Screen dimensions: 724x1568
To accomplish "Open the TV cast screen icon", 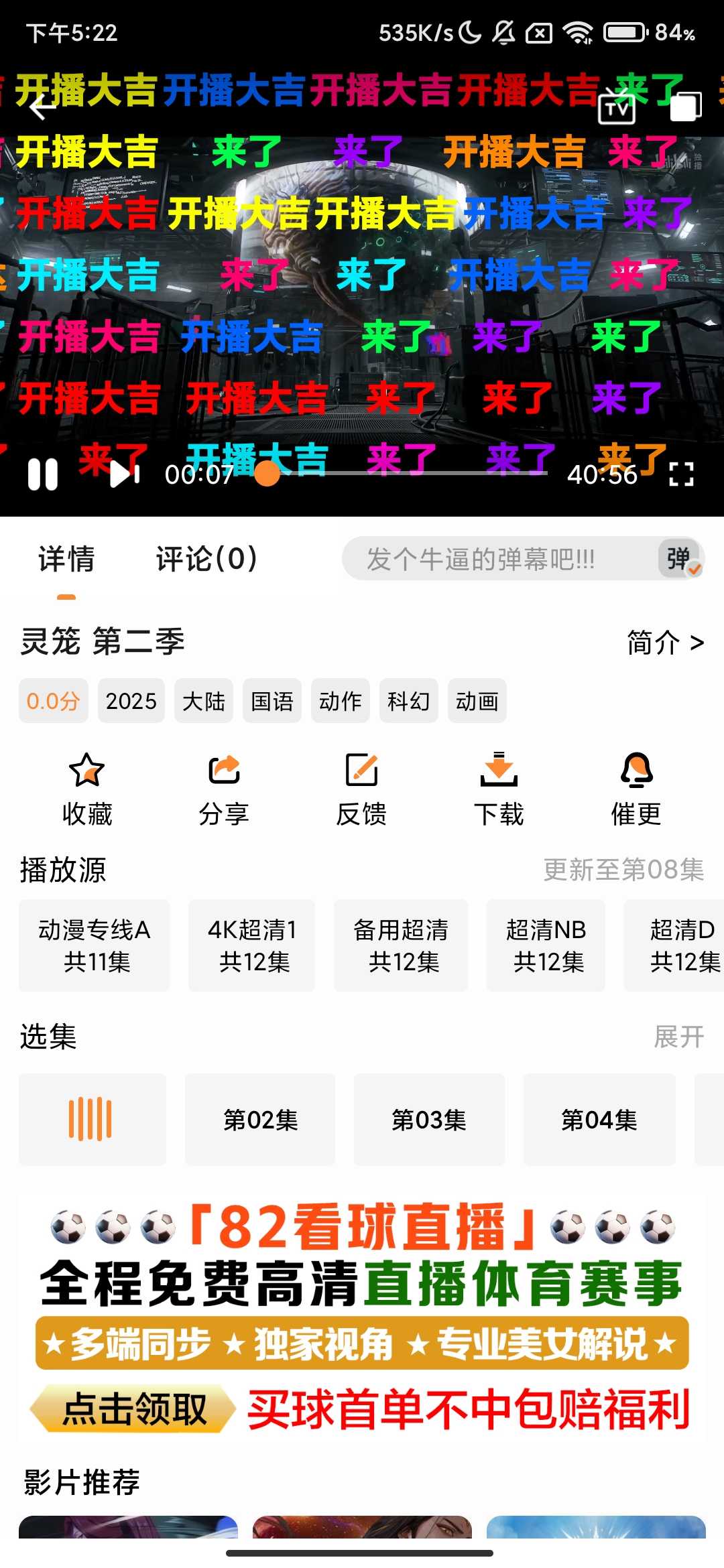I will coord(615,107).
